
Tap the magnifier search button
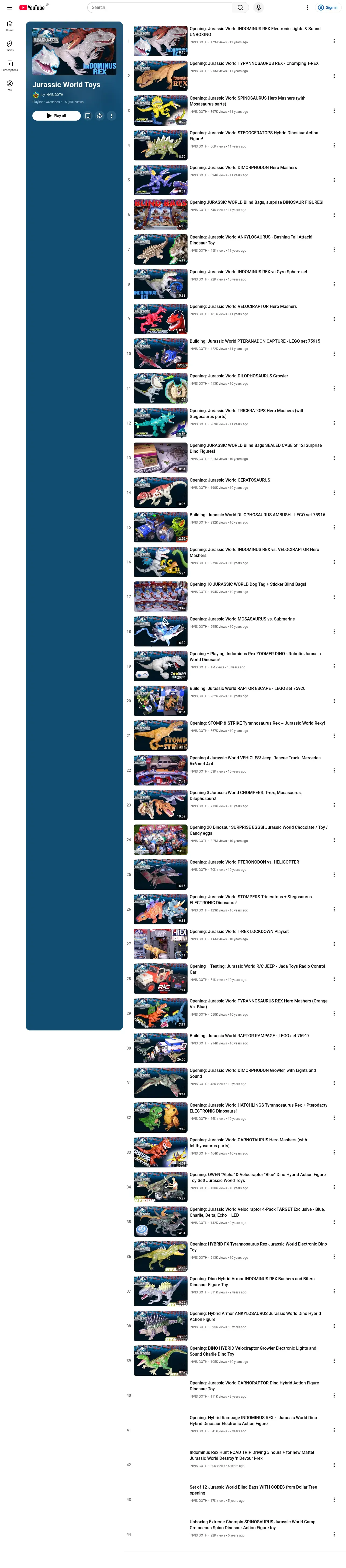point(241,7)
